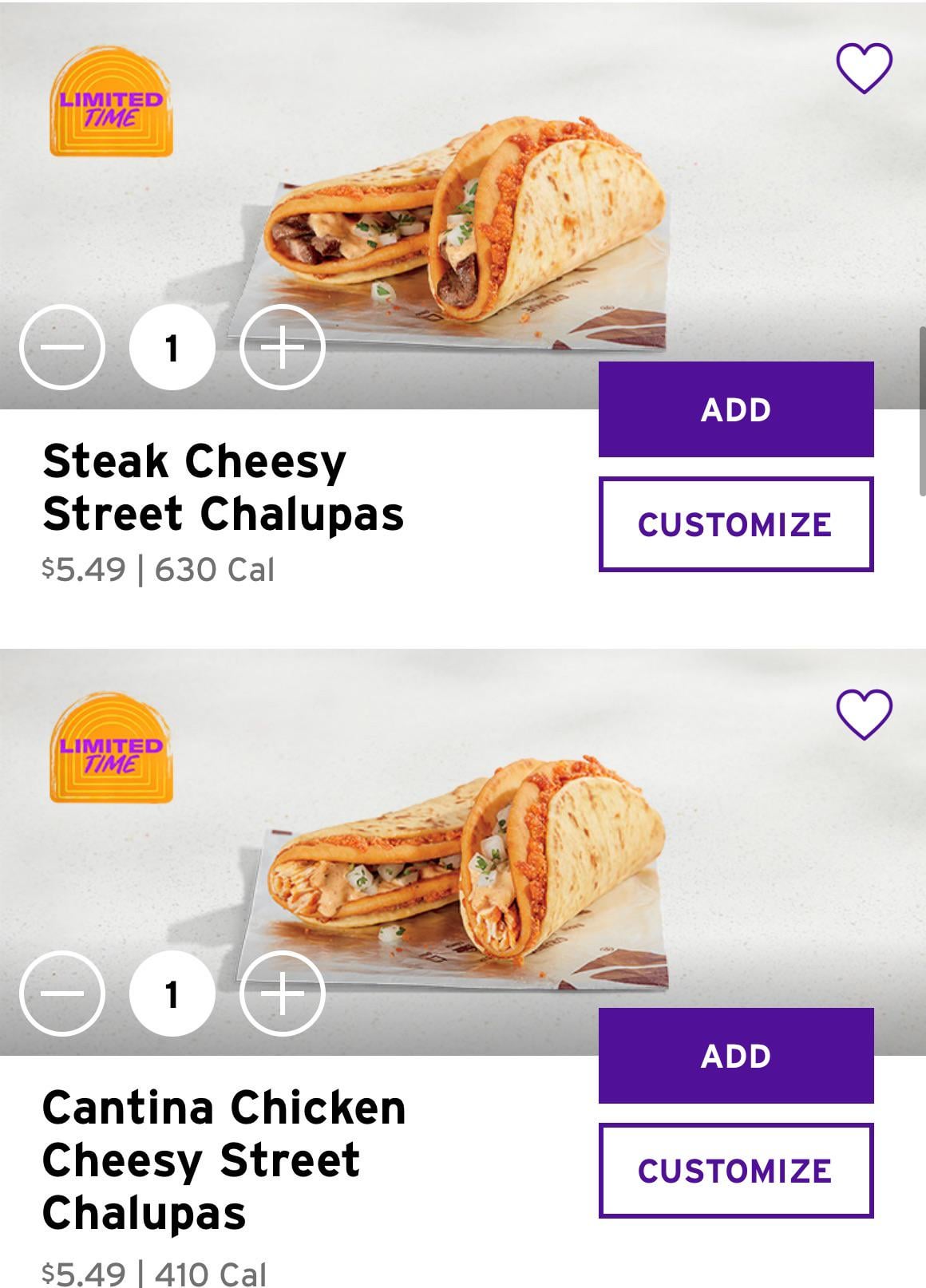Decrease quantity of Cantina Chicken Chalupas

tap(62, 994)
